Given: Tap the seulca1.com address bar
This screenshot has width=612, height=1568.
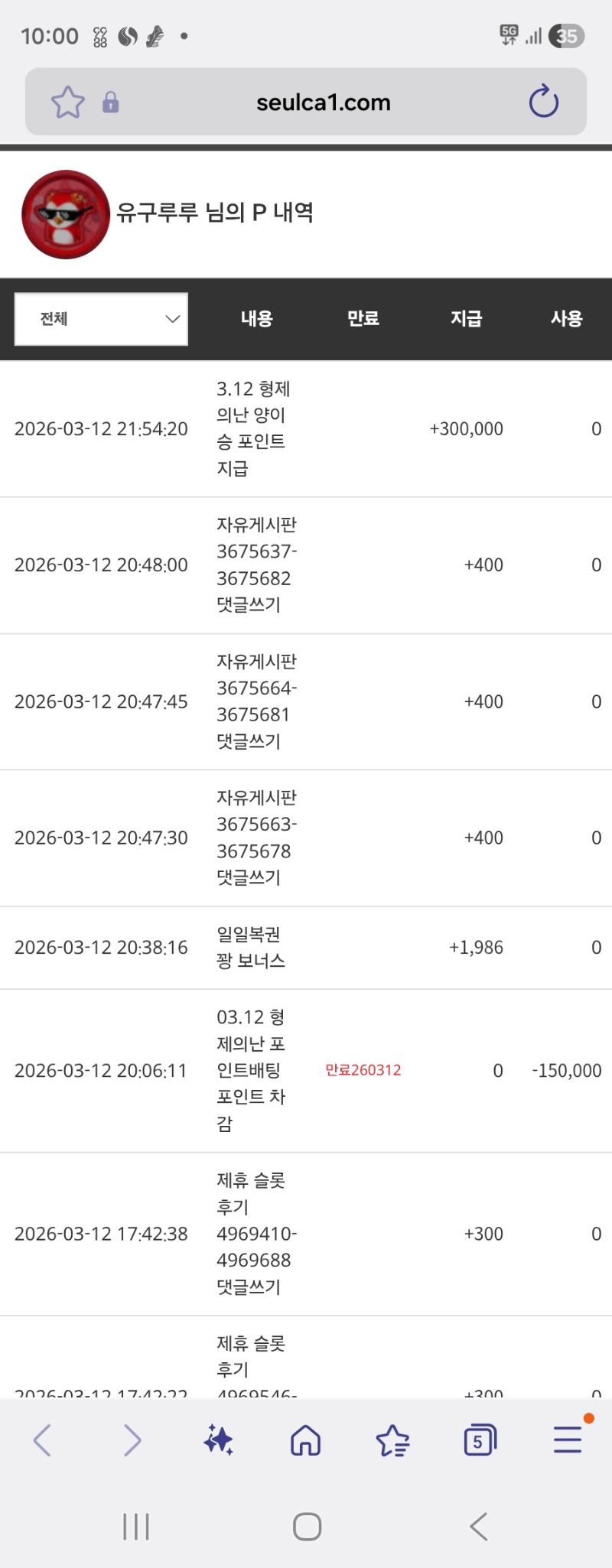Looking at the screenshot, I should pyautogui.click(x=323, y=102).
